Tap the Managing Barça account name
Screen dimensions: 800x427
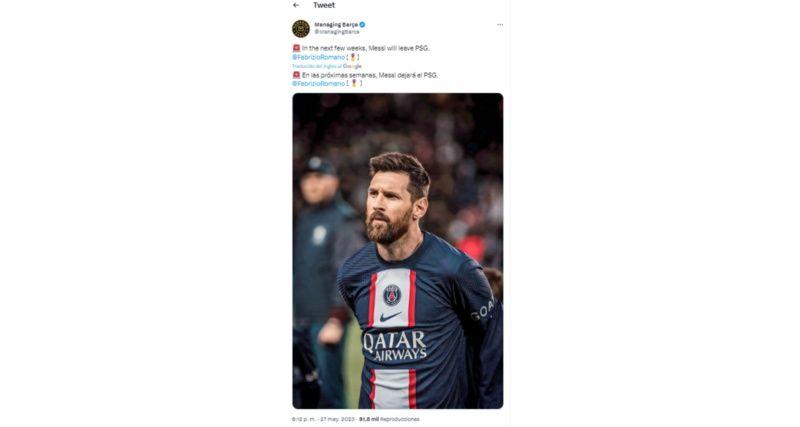336,23
